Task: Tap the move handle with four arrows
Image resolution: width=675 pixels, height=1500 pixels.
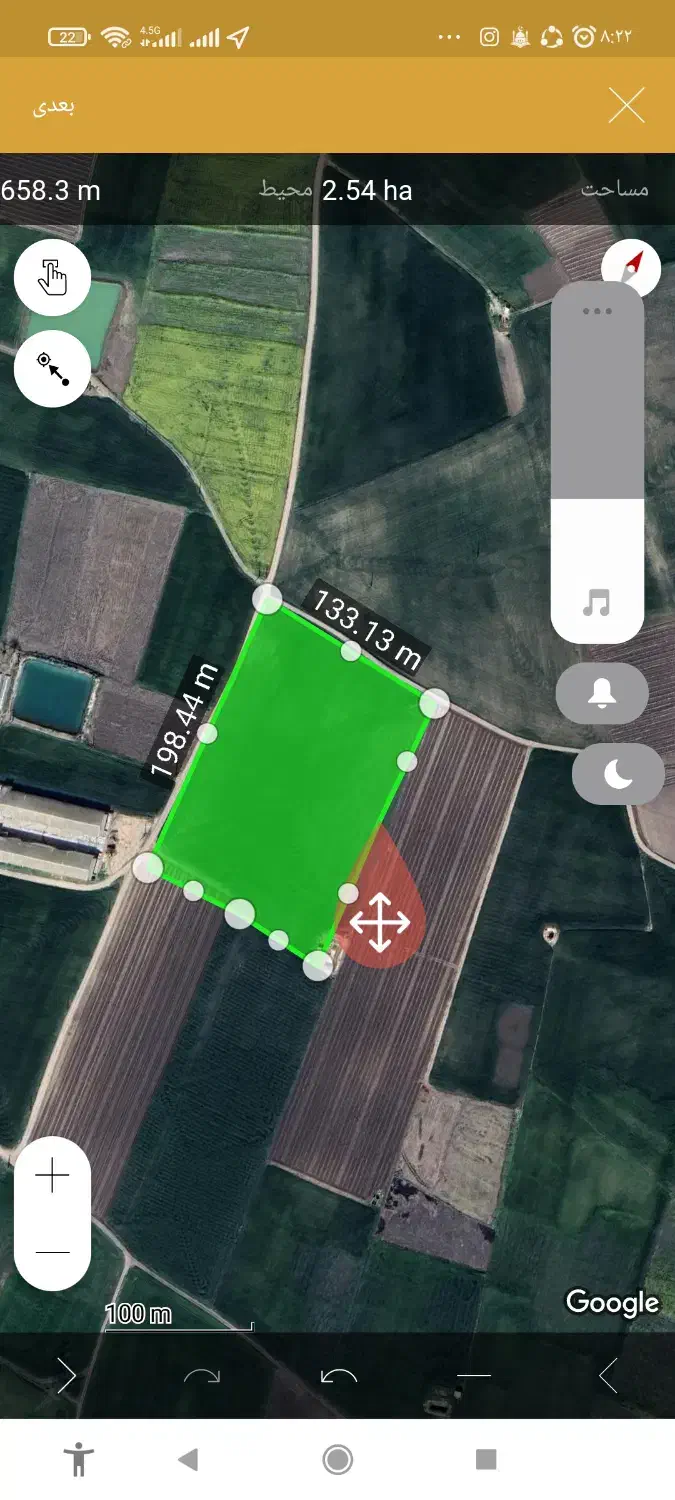Action: 379,922
